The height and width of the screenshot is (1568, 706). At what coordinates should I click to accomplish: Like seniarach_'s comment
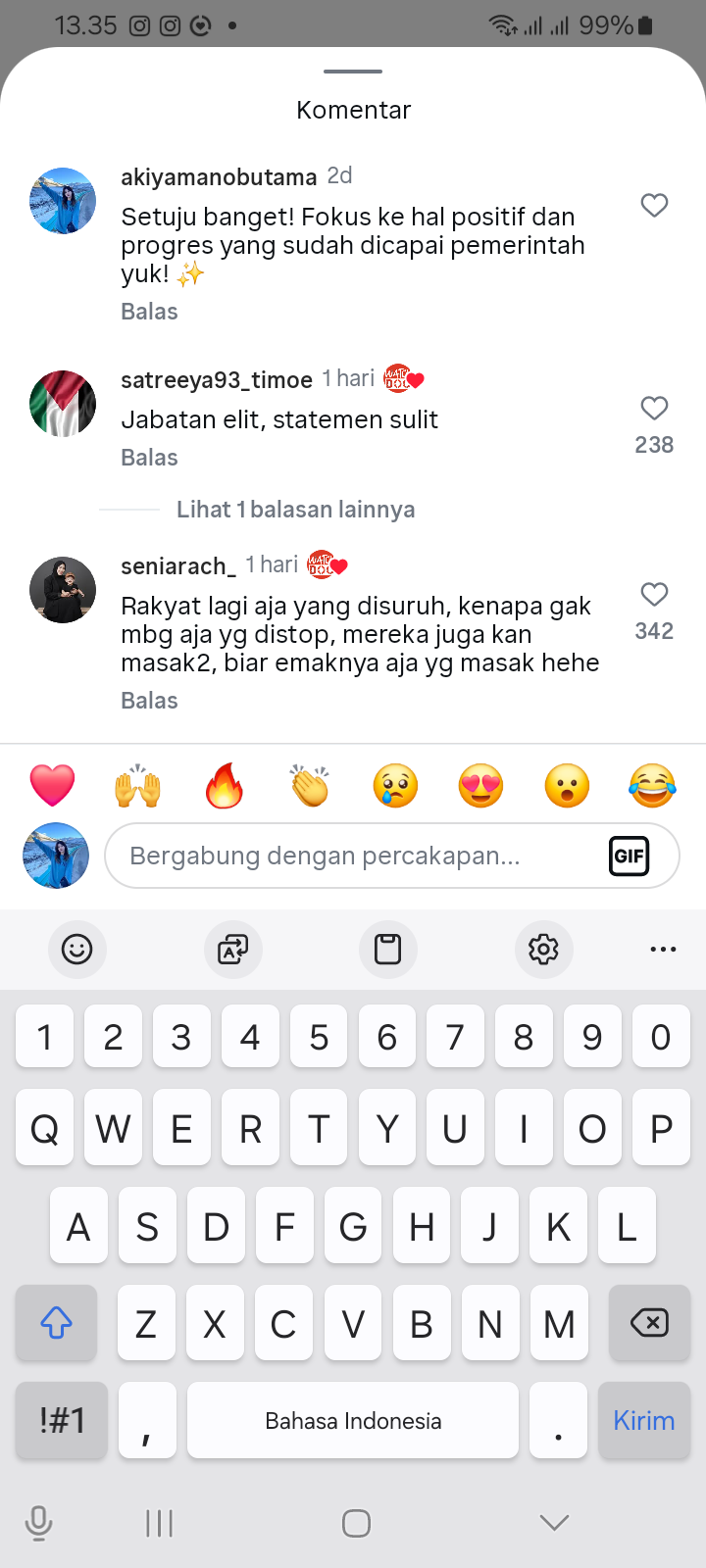pos(654,594)
